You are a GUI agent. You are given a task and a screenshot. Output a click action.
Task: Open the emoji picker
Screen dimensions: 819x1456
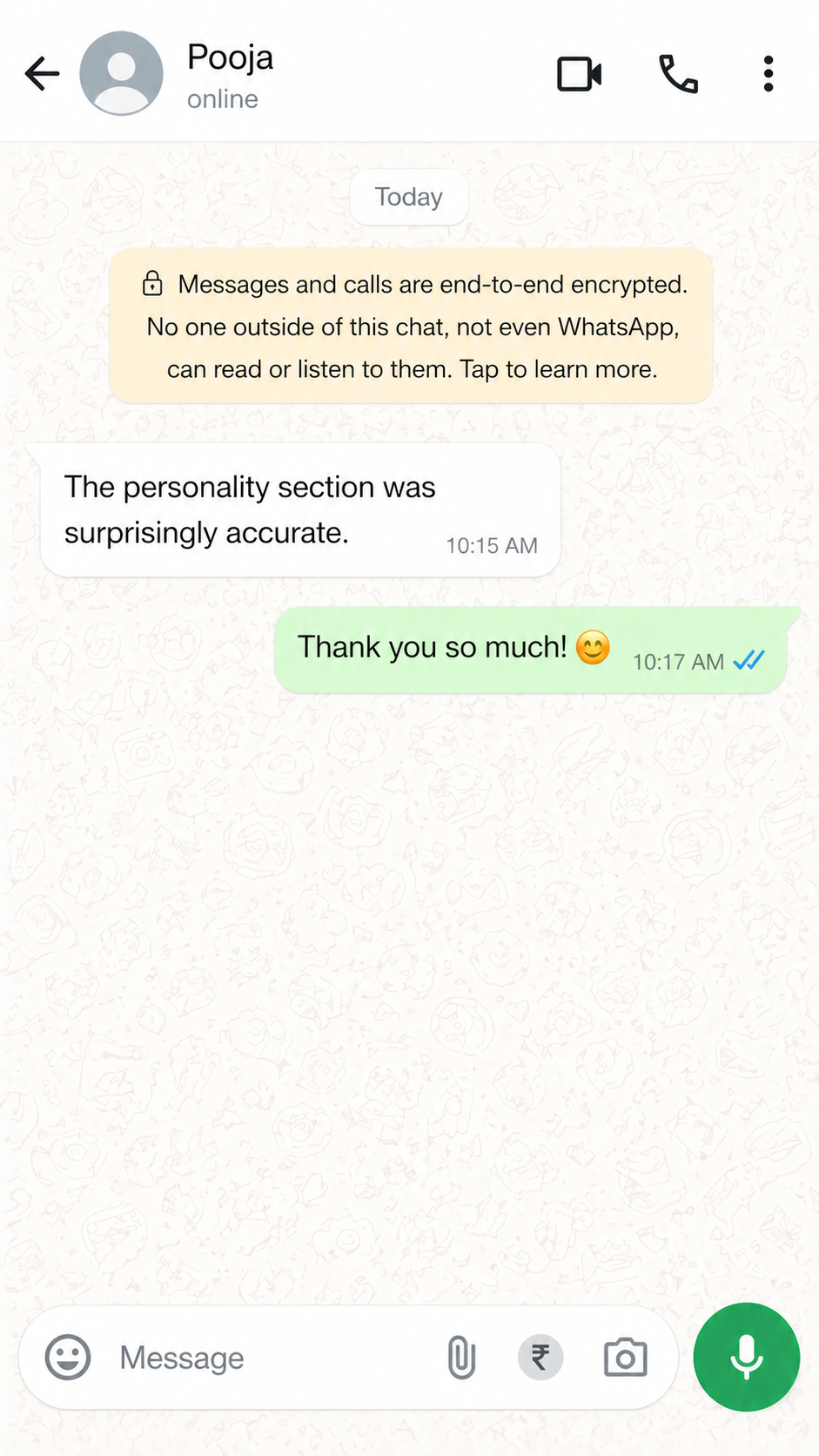68,1357
